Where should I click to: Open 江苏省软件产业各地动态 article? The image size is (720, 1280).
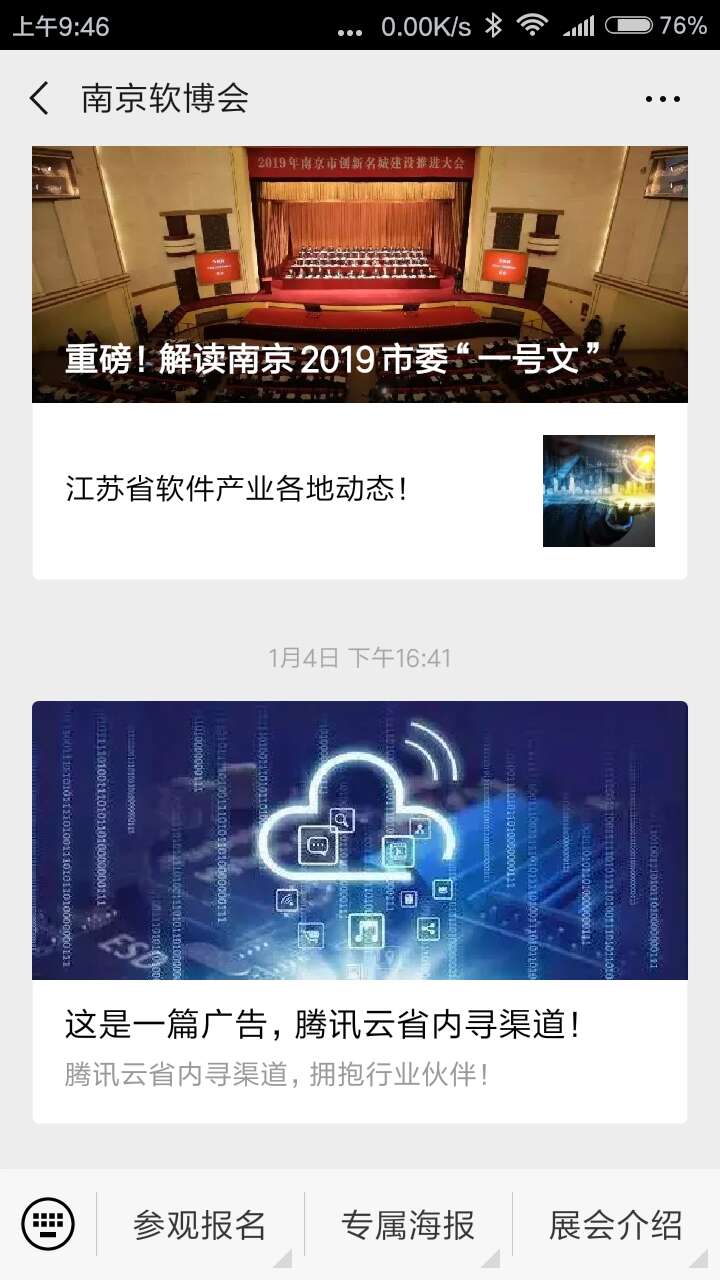(x=360, y=490)
